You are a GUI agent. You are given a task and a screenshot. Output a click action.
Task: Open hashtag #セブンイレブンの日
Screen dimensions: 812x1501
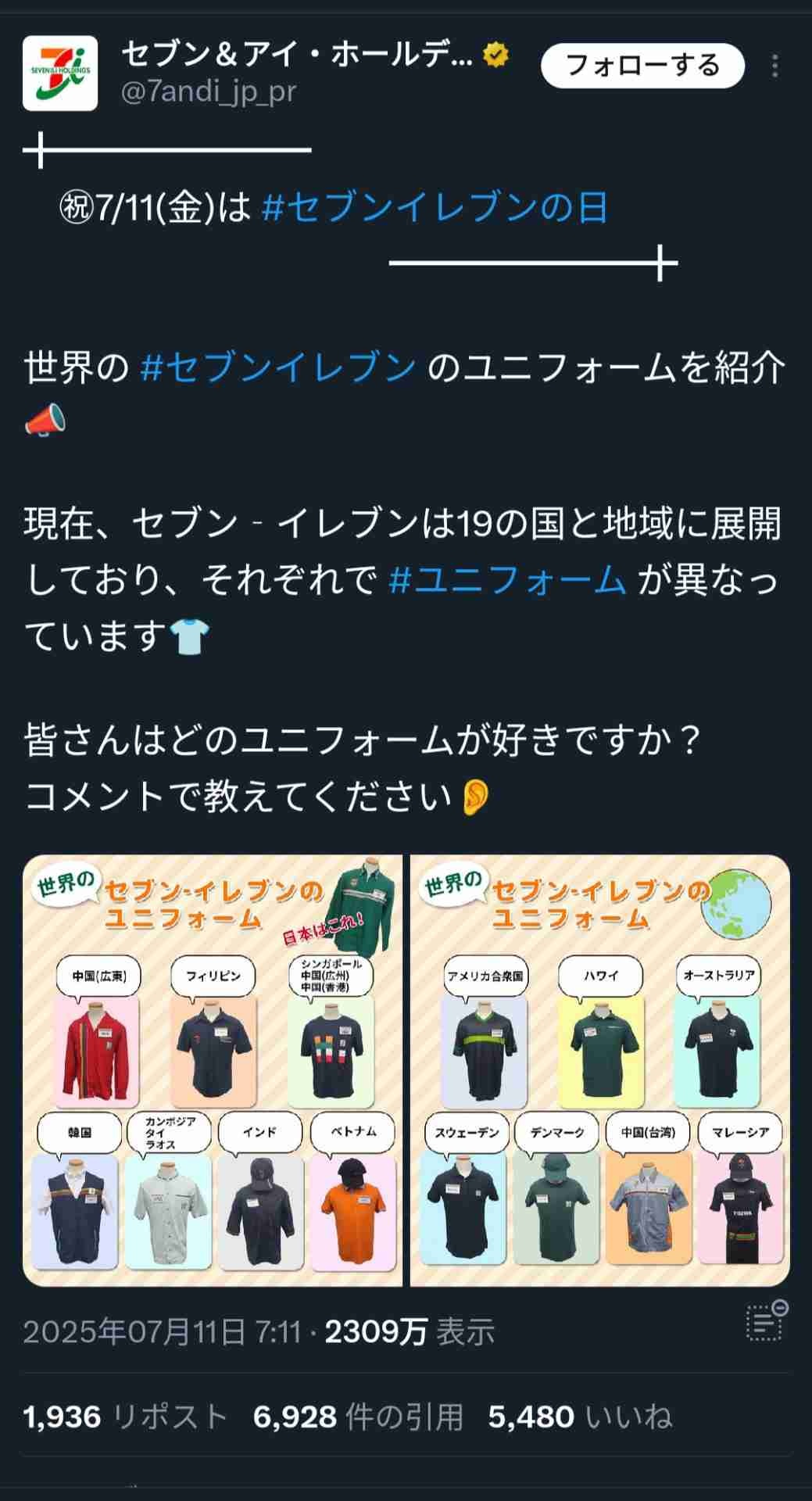435,208
